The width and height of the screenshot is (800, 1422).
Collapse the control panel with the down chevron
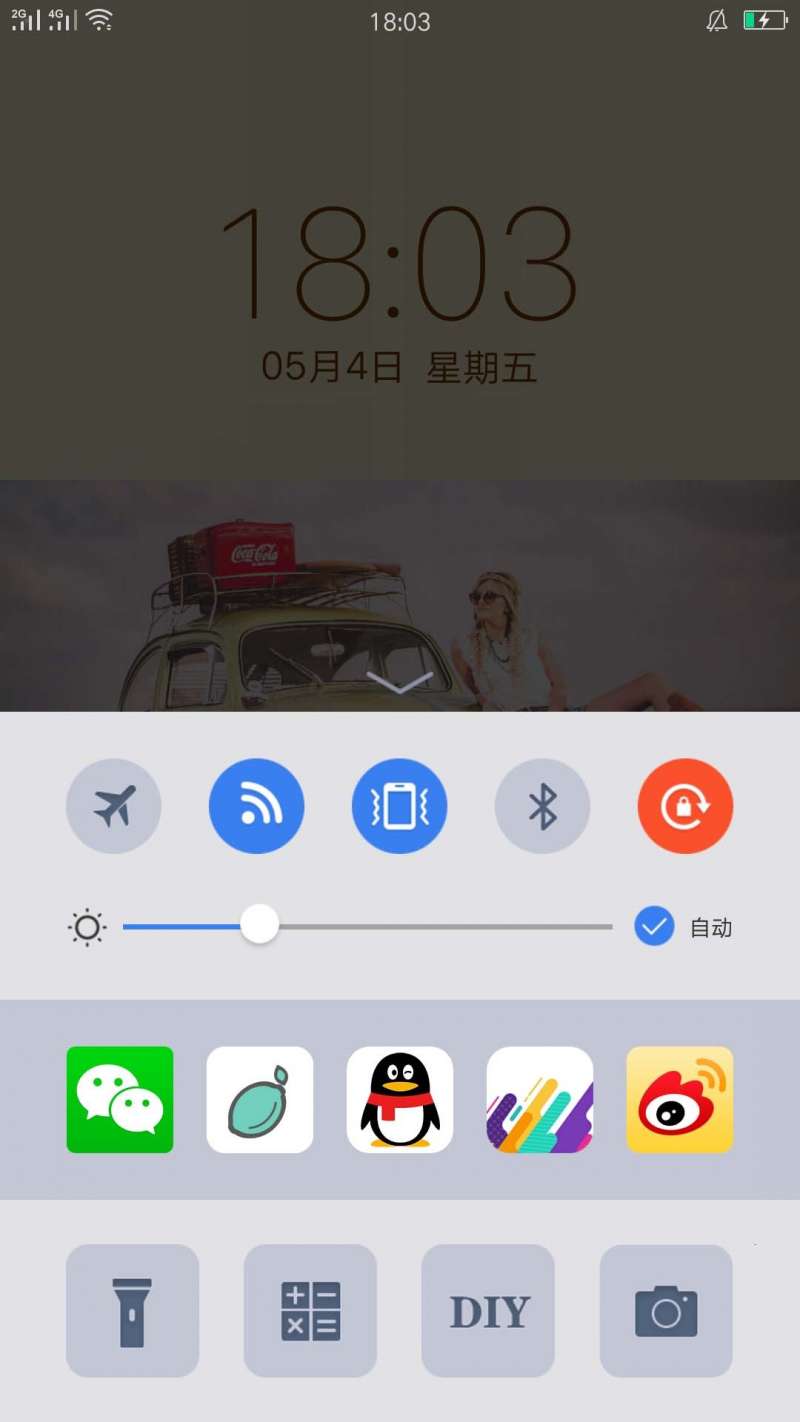pos(400,683)
